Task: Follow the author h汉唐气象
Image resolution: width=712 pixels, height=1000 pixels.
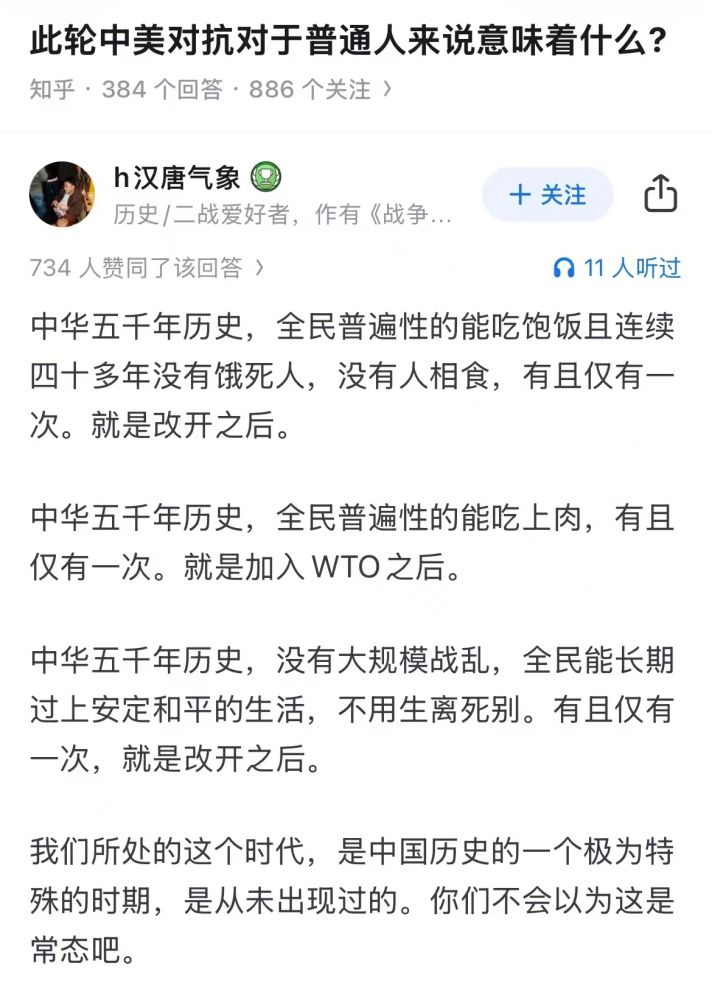Action: pyautogui.click(x=547, y=194)
